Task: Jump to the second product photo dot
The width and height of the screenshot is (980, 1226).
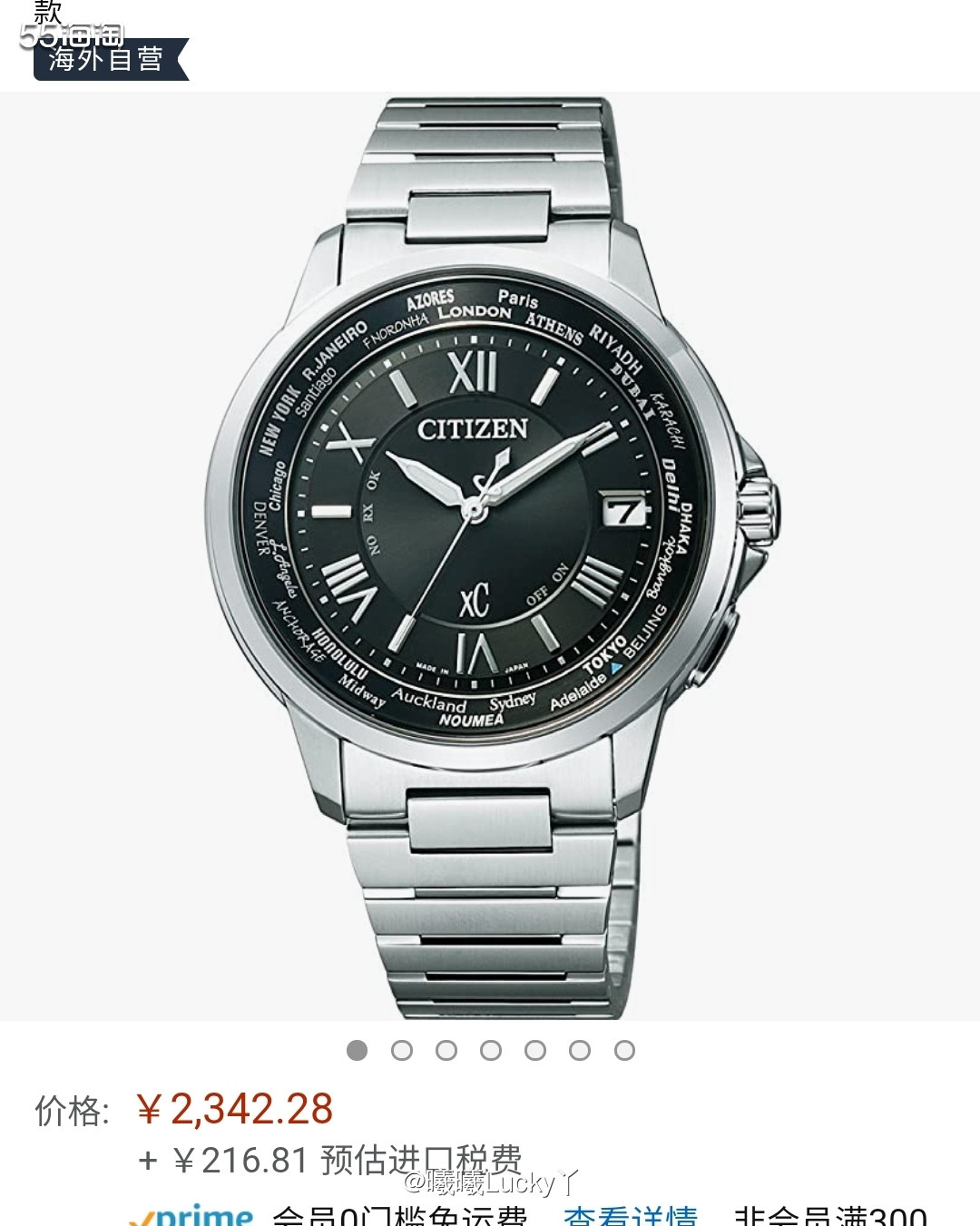Action: (402, 1051)
